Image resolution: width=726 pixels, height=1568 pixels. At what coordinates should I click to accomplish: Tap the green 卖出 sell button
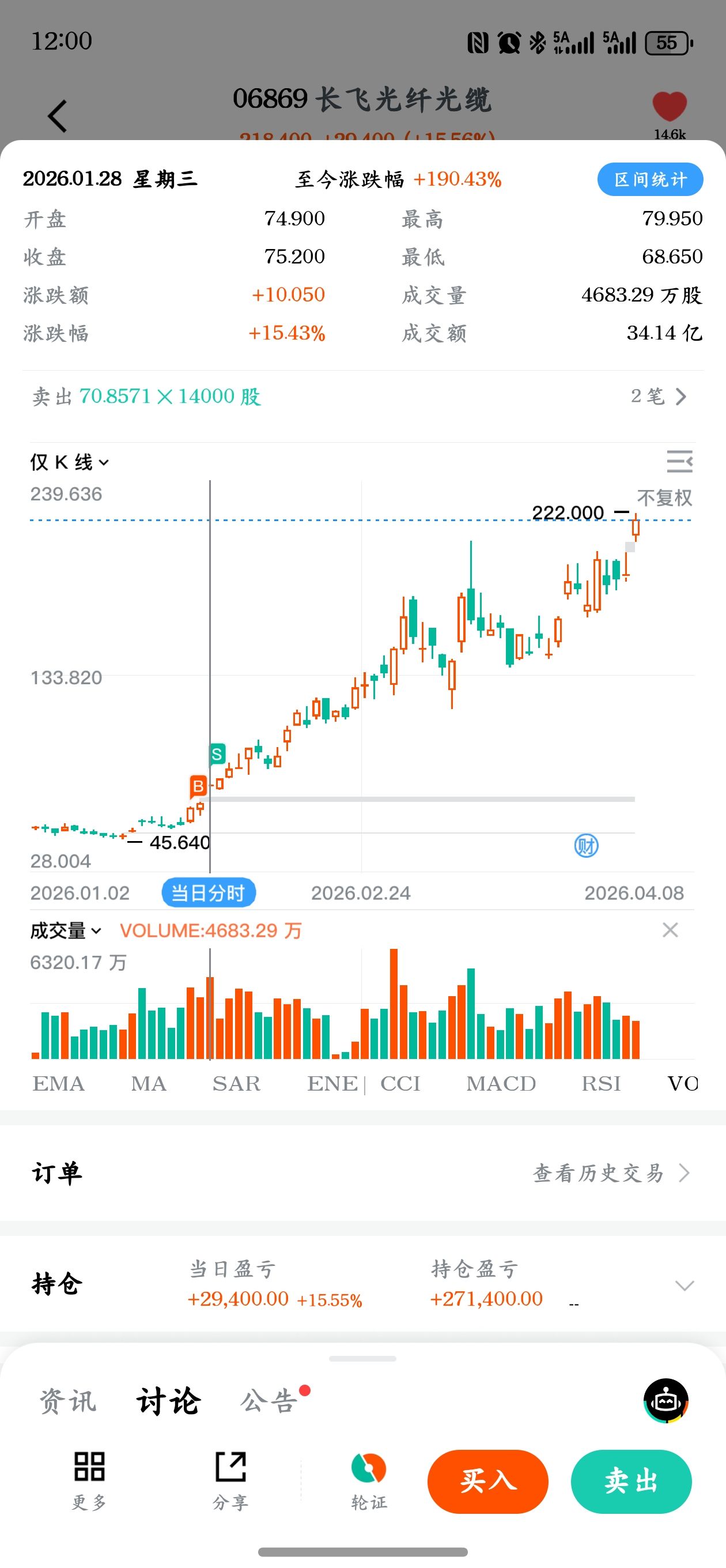pyautogui.click(x=630, y=1480)
